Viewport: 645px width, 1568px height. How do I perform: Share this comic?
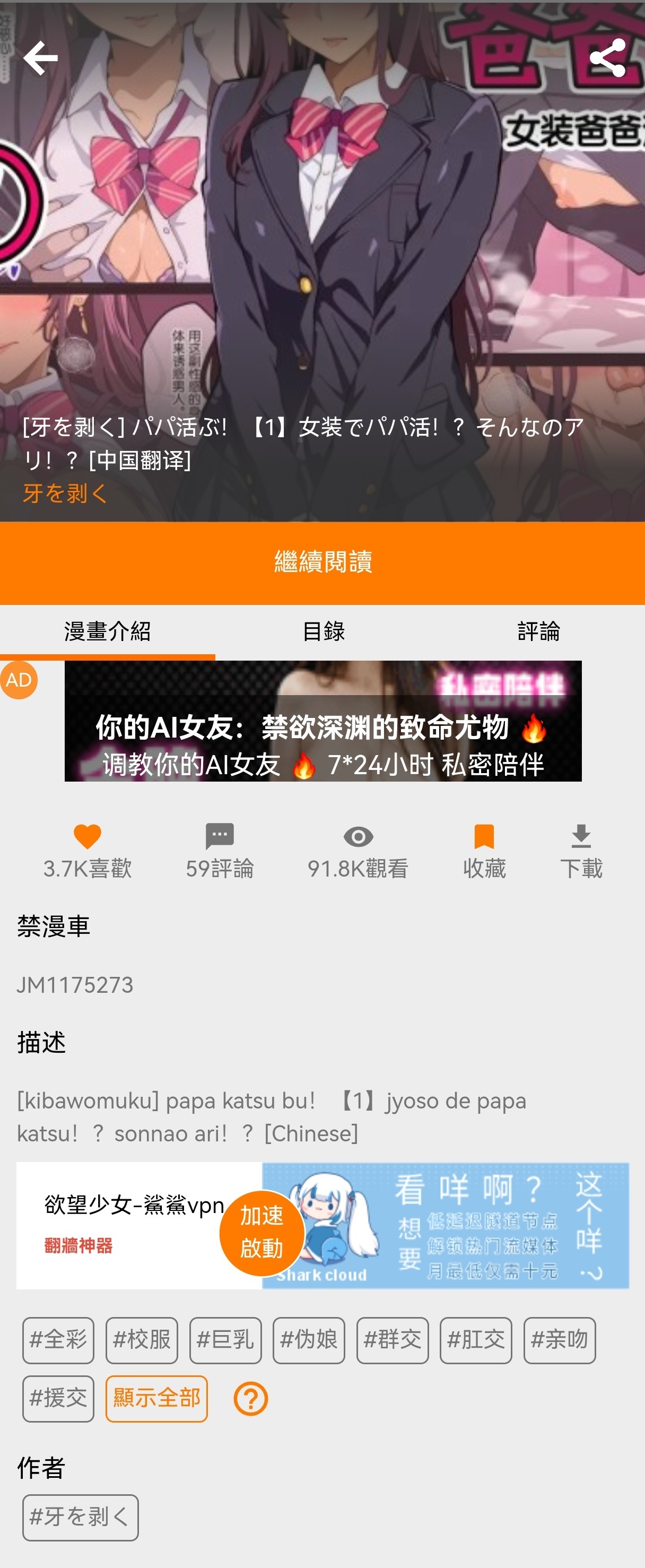(607, 58)
